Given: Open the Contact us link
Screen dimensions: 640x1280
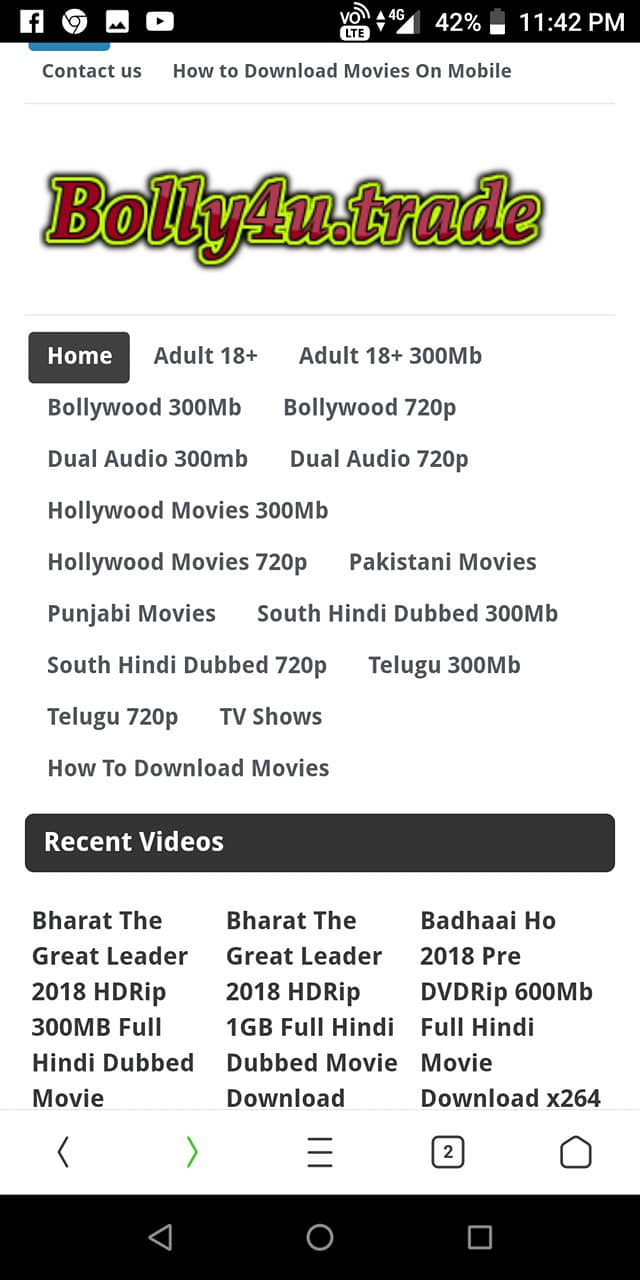Looking at the screenshot, I should (92, 71).
